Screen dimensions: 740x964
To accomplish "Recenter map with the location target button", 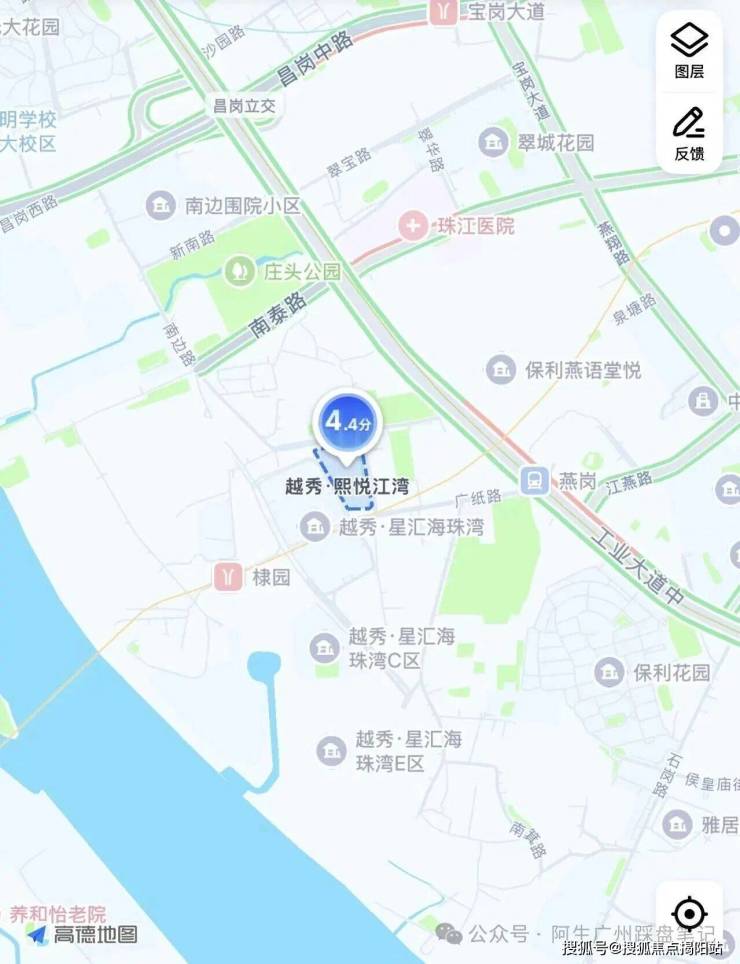I will [689, 914].
